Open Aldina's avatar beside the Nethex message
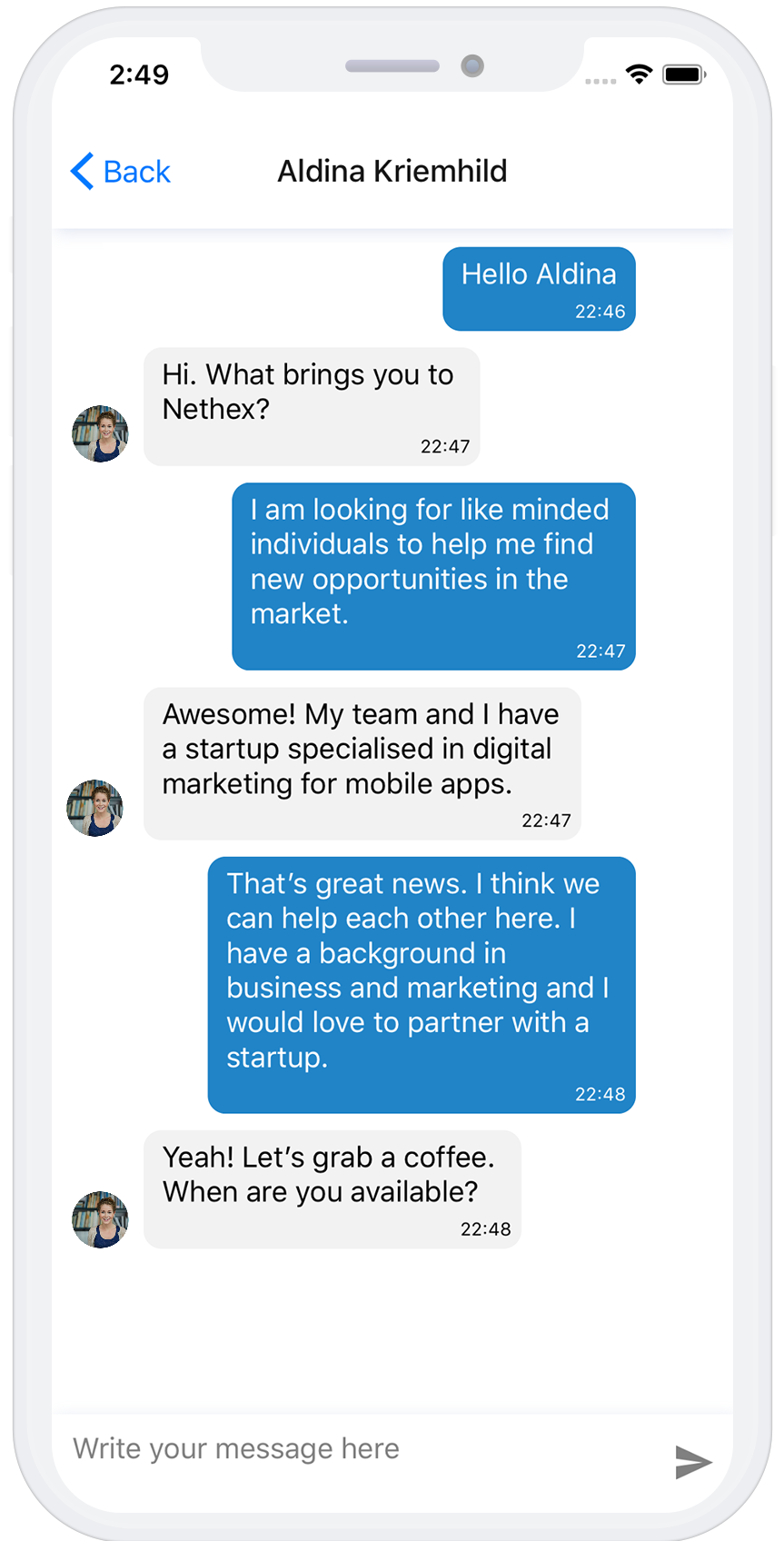784x1541 pixels. [100, 433]
